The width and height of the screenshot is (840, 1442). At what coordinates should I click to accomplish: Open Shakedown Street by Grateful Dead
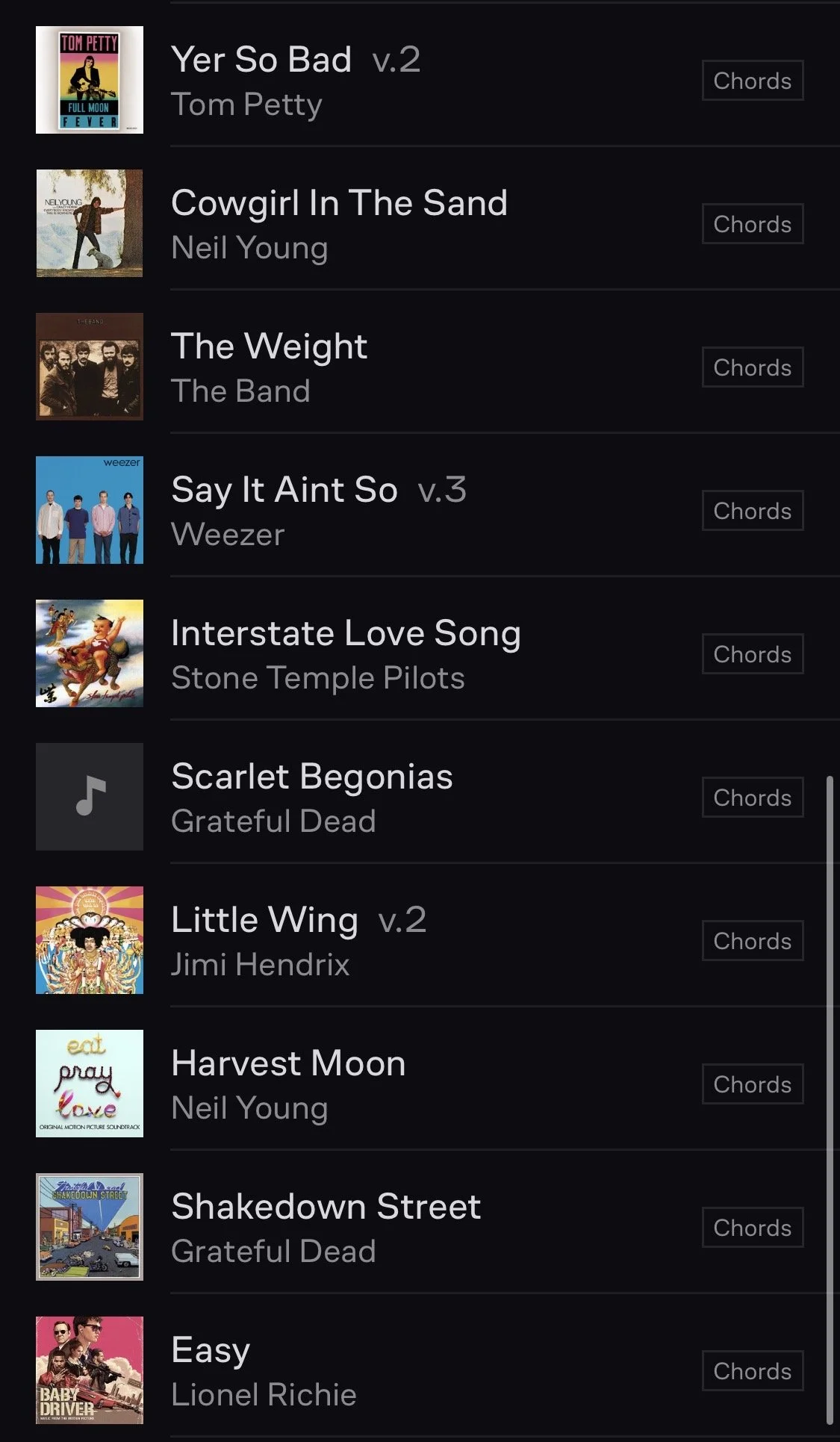pyautogui.click(x=326, y=1208)
